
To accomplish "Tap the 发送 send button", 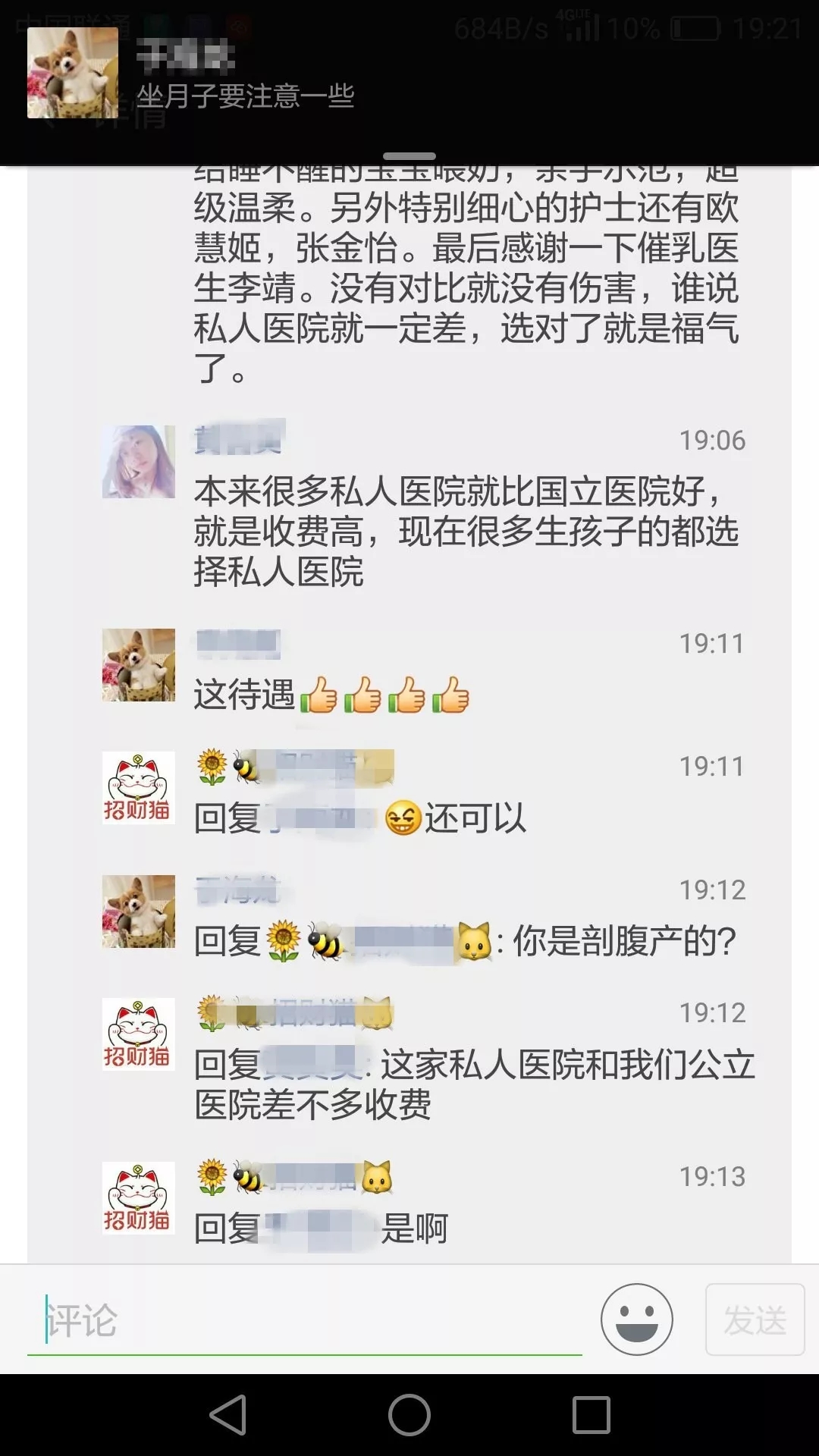I will click(755, 1320).
